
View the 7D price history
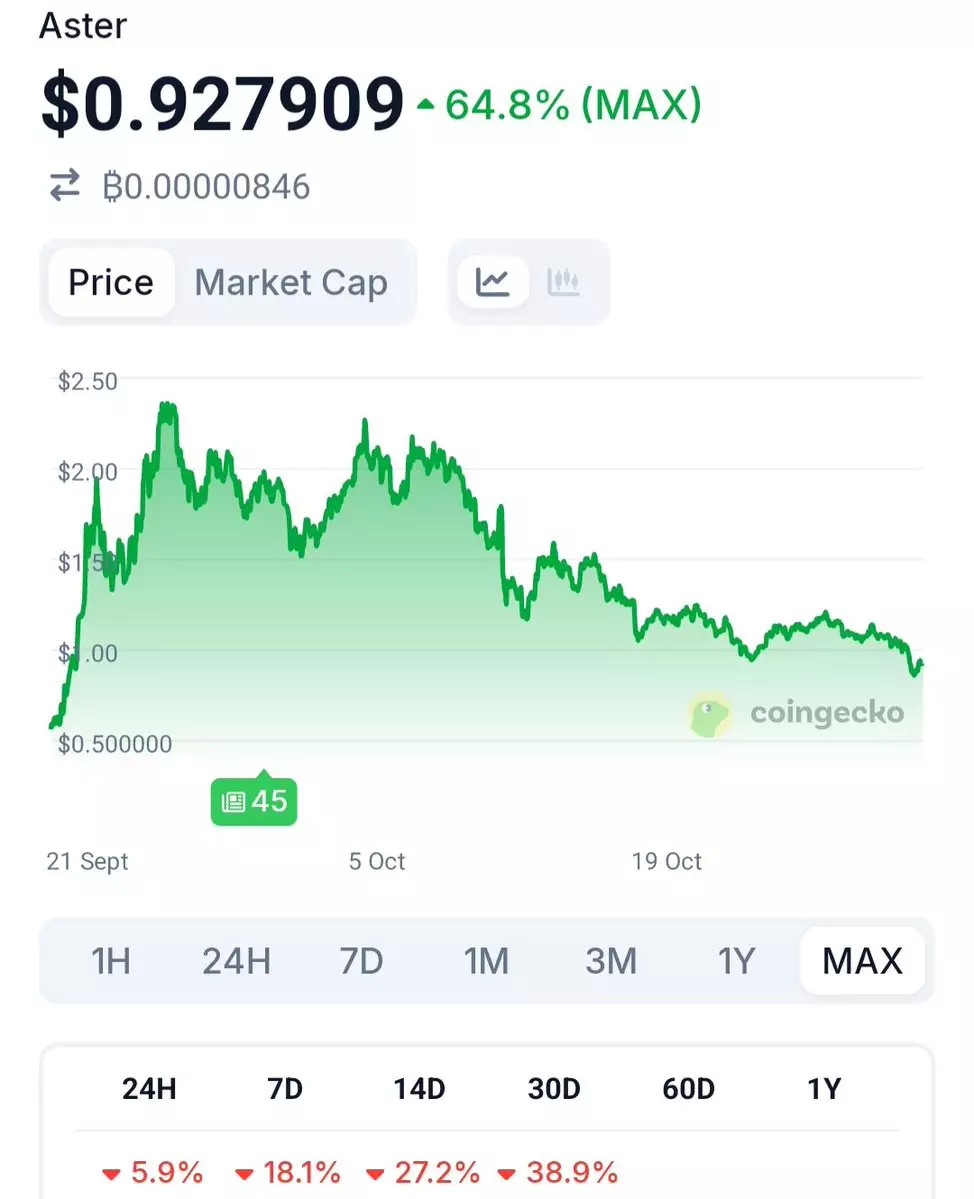[361, 961]
